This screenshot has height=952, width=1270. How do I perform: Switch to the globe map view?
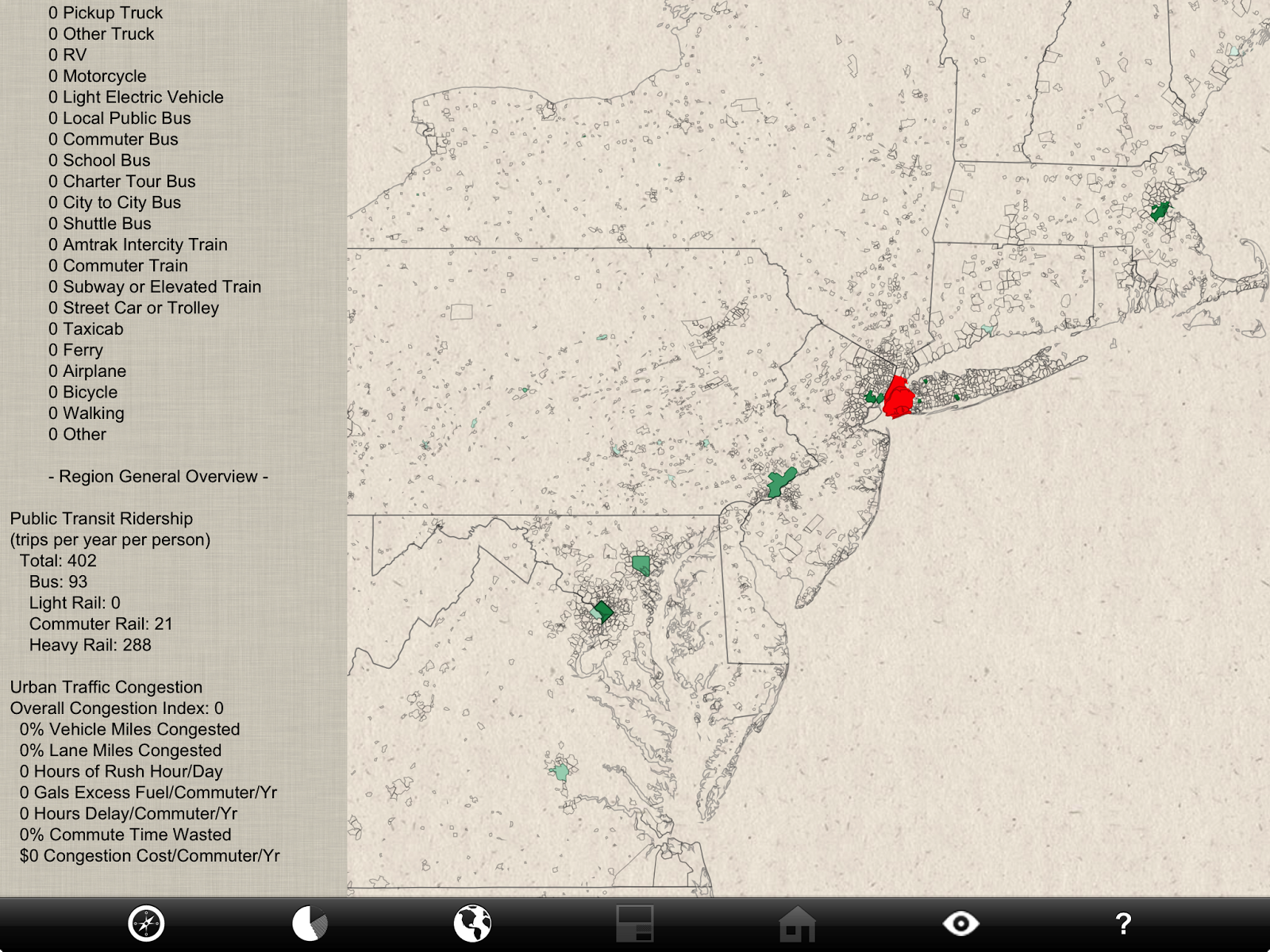(472, 923)
